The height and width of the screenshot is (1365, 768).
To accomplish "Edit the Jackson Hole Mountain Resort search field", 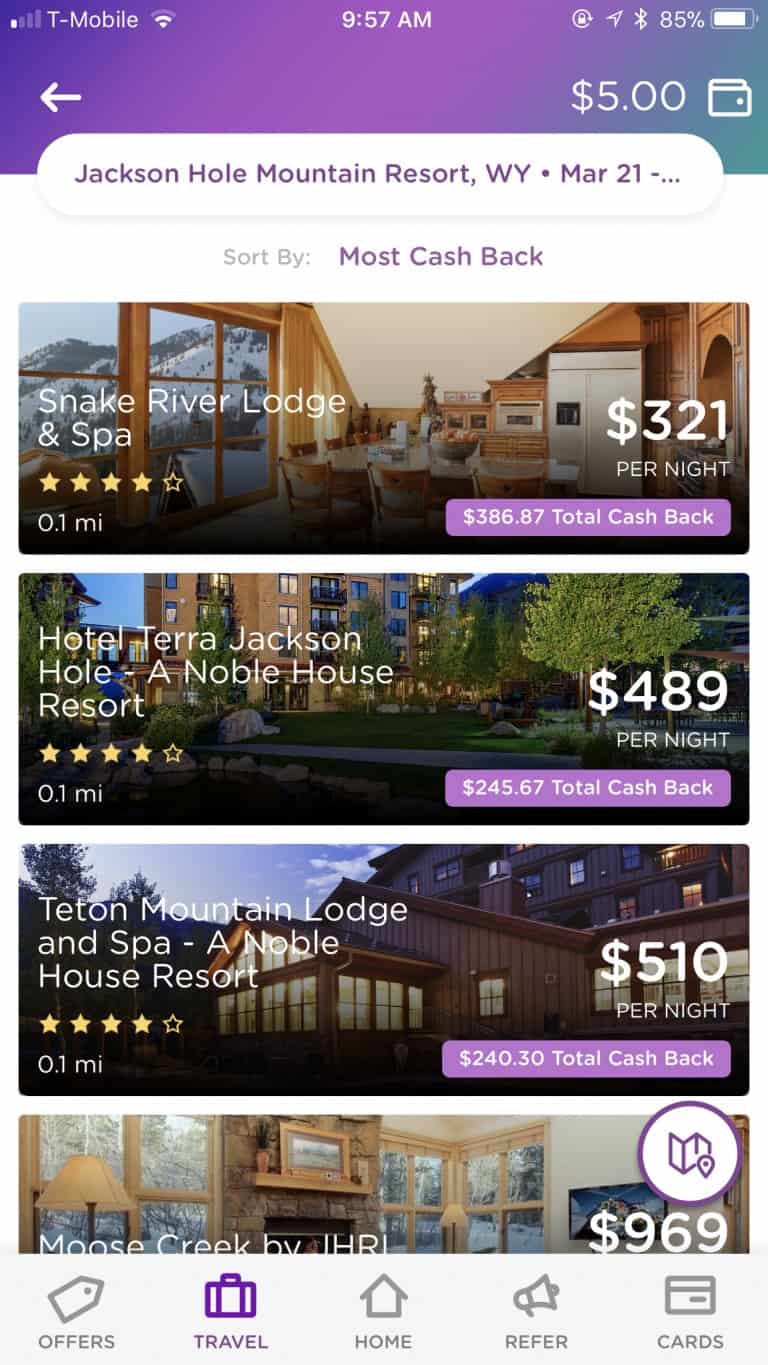I will click(x=380, y=174).
